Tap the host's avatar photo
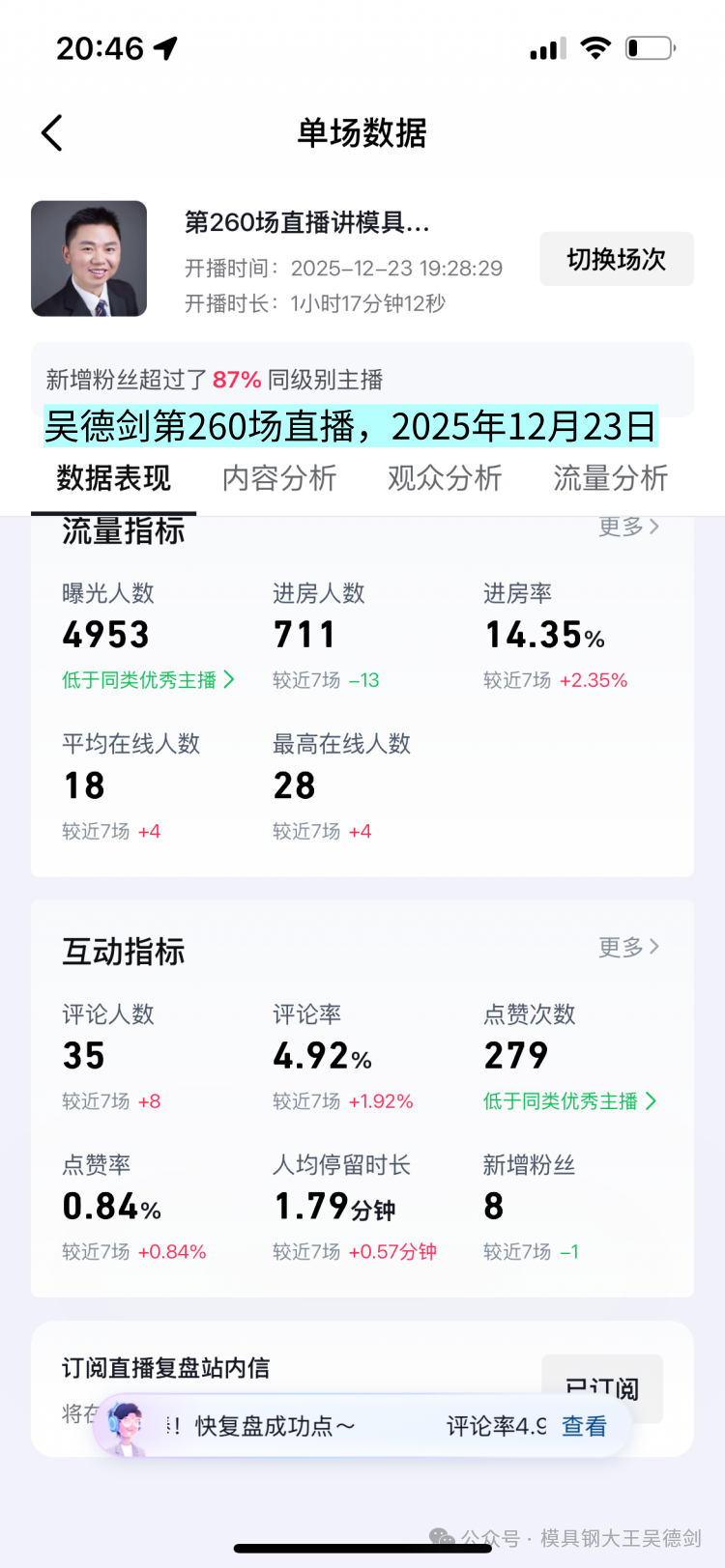 [88, 258]
